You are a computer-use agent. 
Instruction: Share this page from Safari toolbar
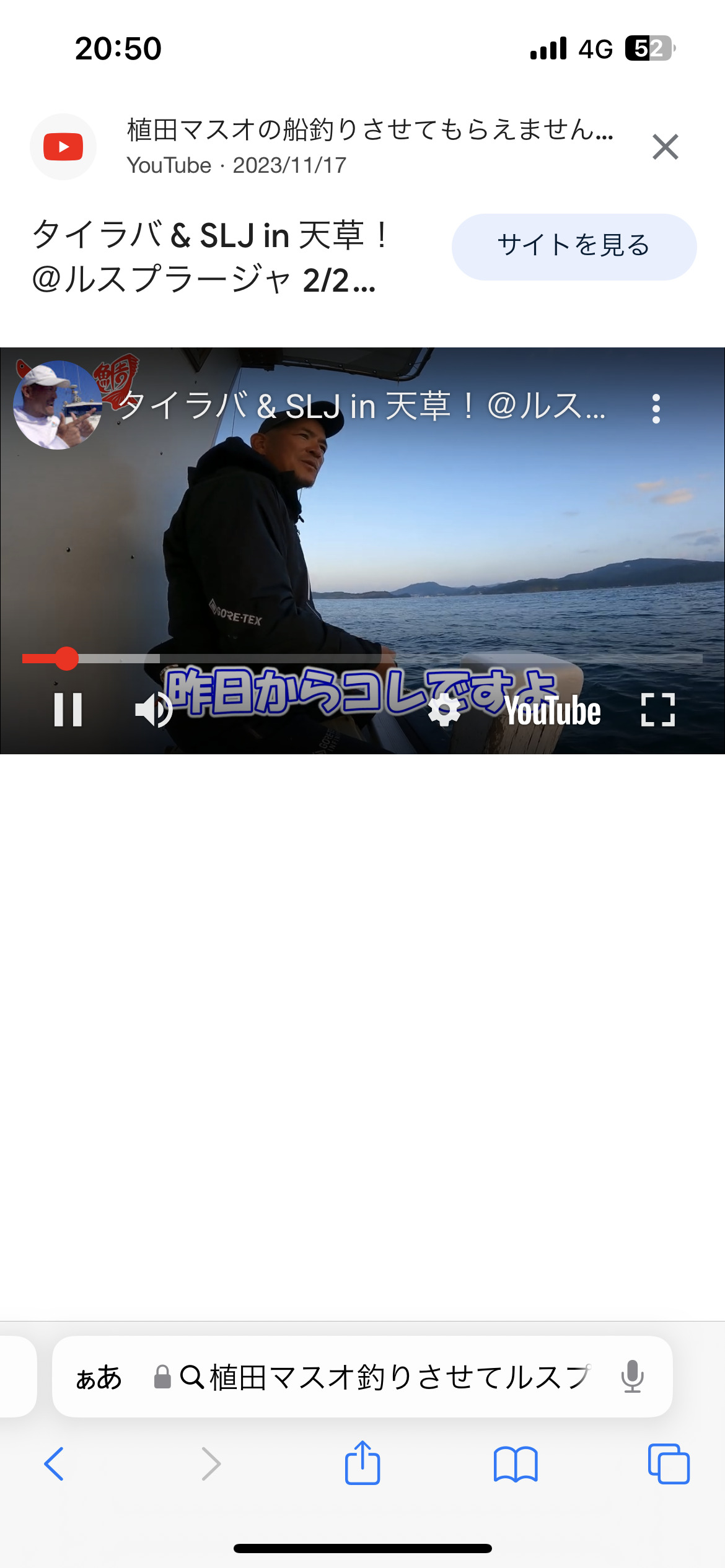point(362,1463)
